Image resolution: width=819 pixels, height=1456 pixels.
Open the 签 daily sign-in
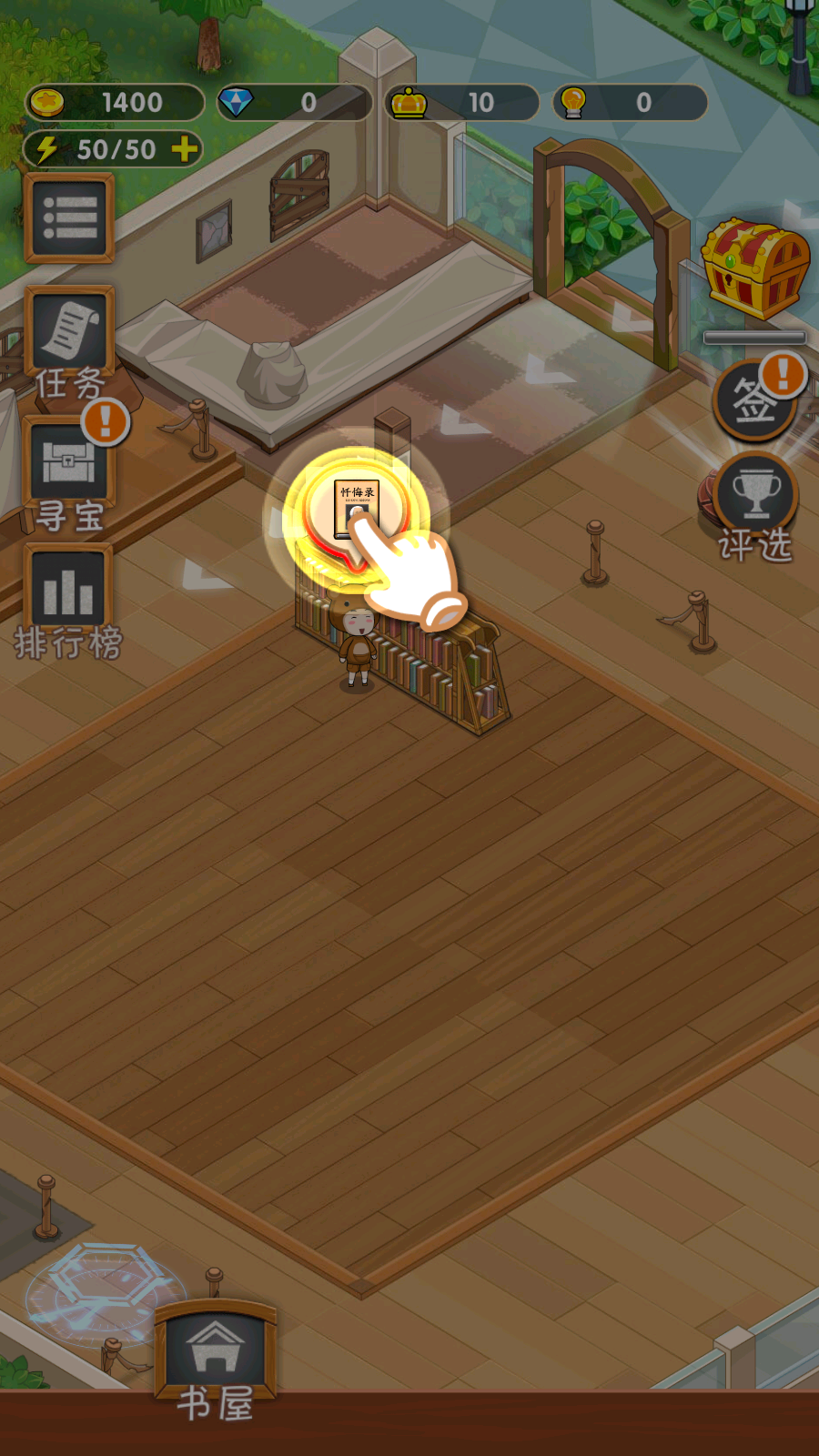click(x=755, y=400)
